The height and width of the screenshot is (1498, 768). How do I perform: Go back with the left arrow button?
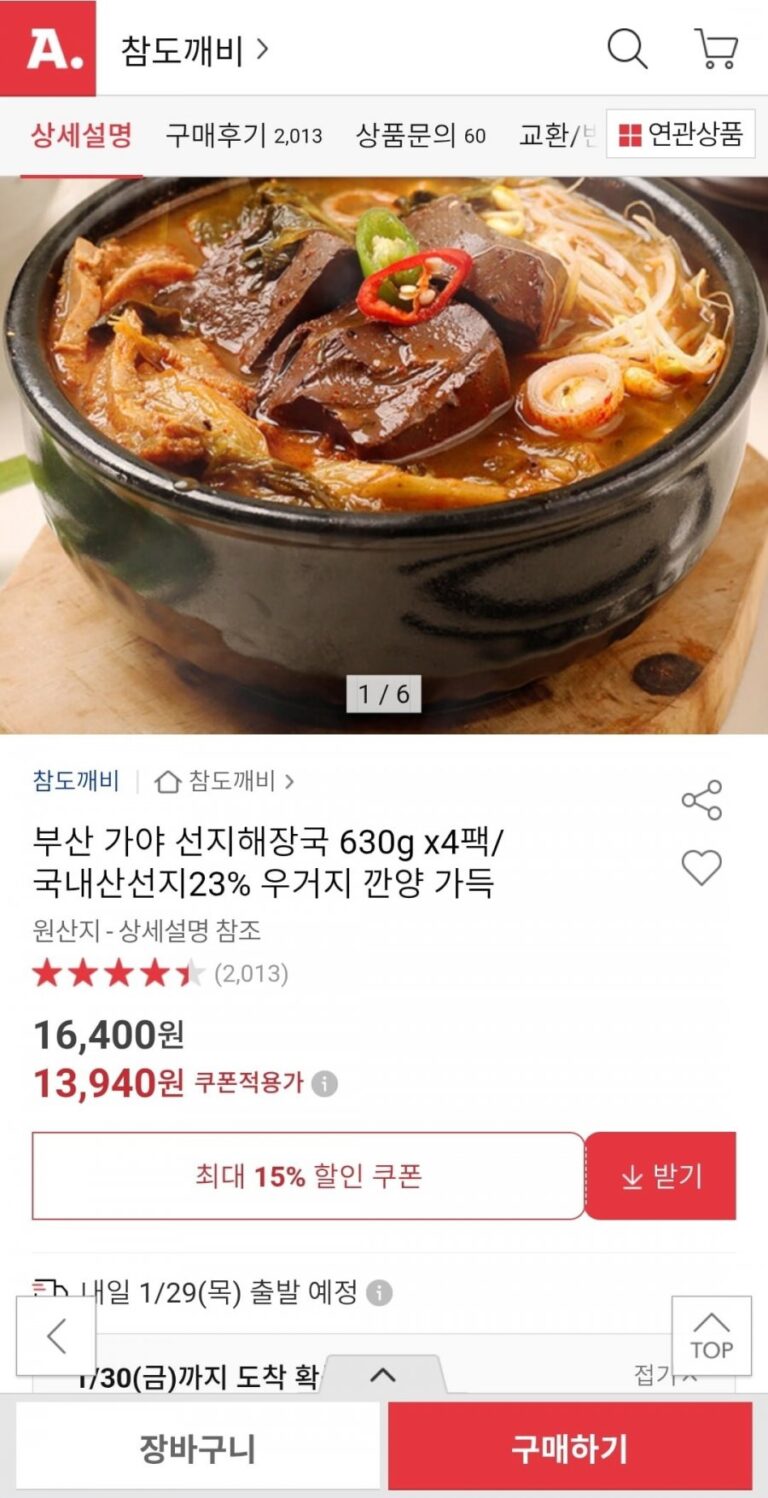(56, 1336)
